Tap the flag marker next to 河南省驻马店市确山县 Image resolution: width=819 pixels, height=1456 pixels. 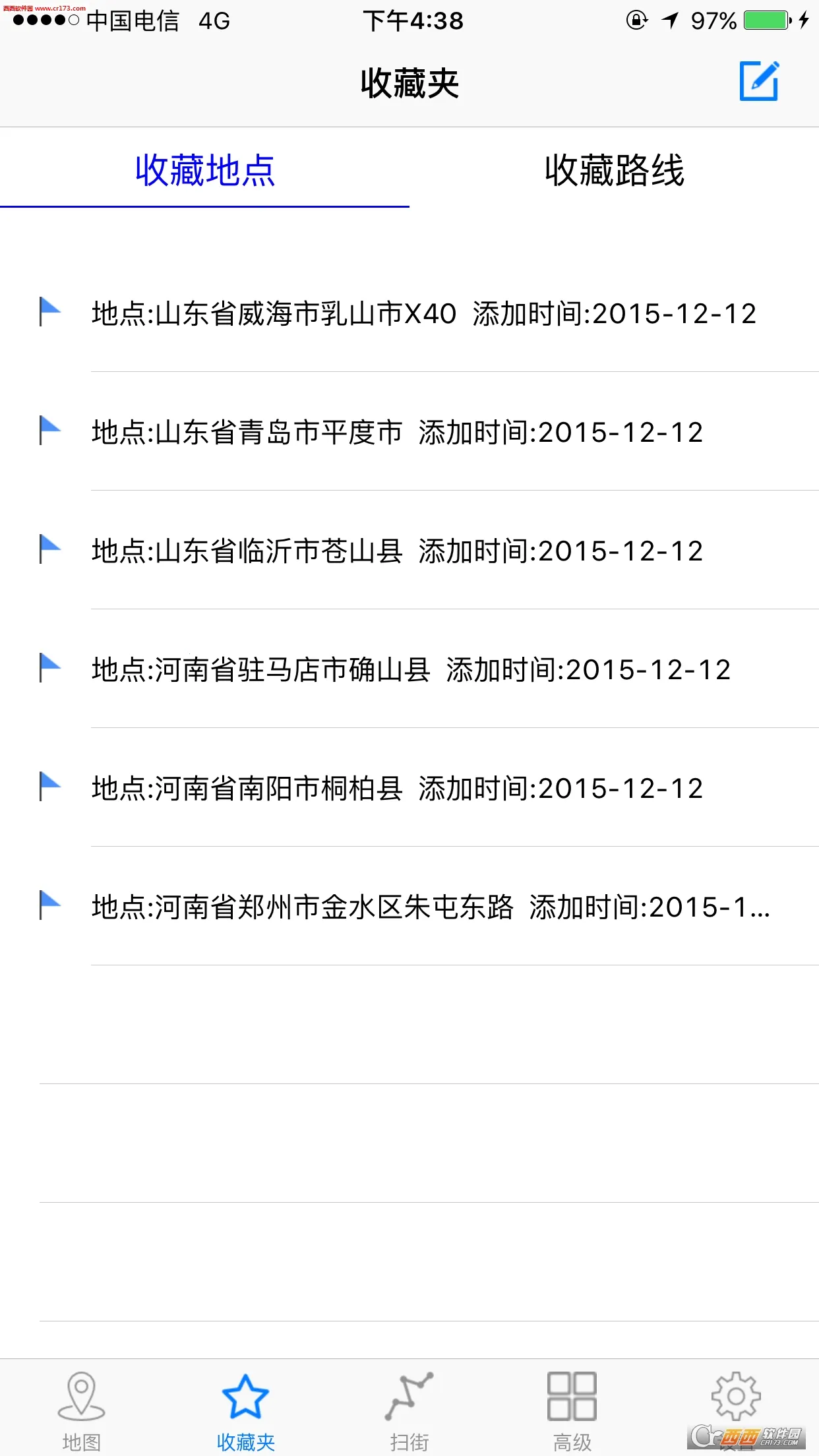click(x=49, y=670)
